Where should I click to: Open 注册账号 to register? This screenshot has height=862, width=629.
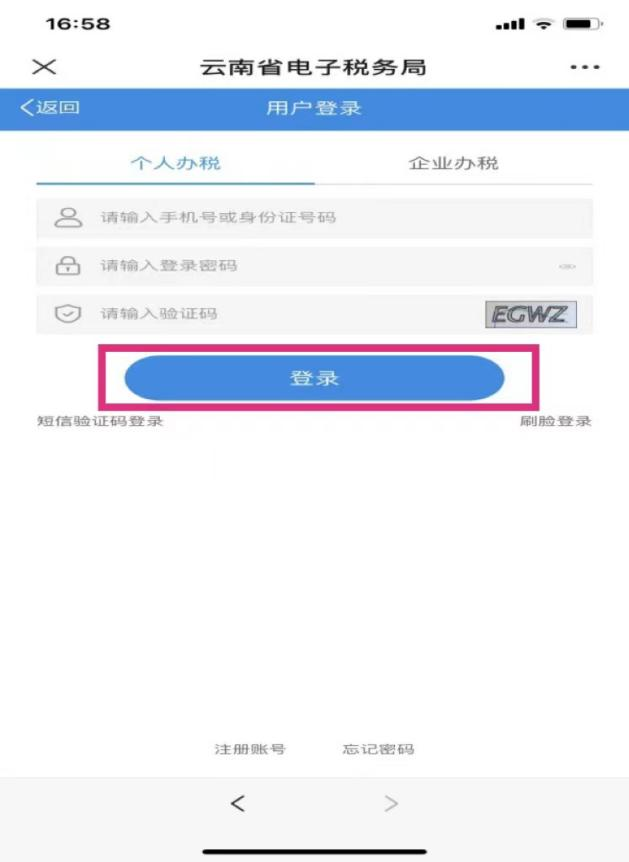250,749
